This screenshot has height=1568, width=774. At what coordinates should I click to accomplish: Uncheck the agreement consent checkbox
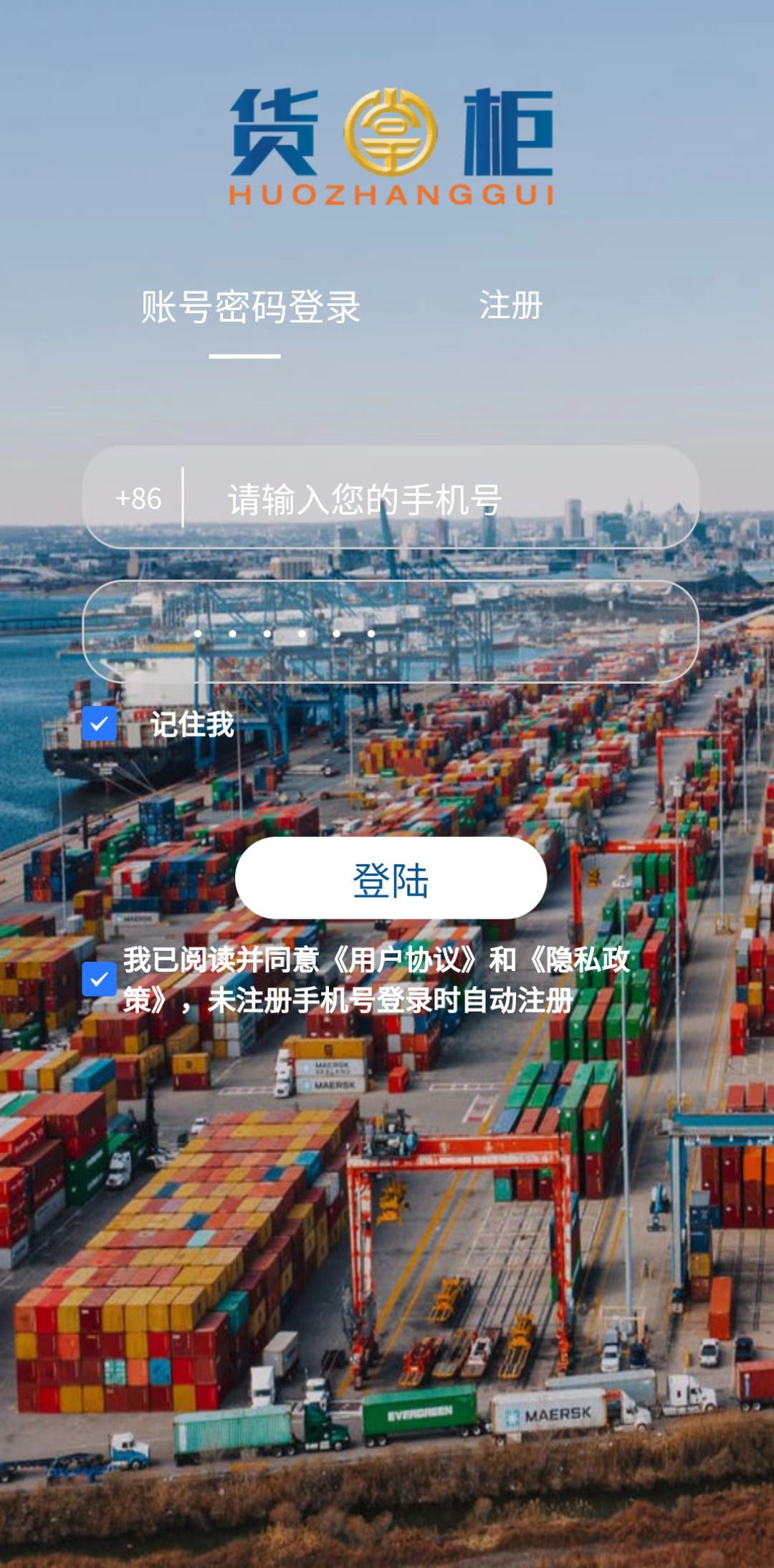(100, 979)
